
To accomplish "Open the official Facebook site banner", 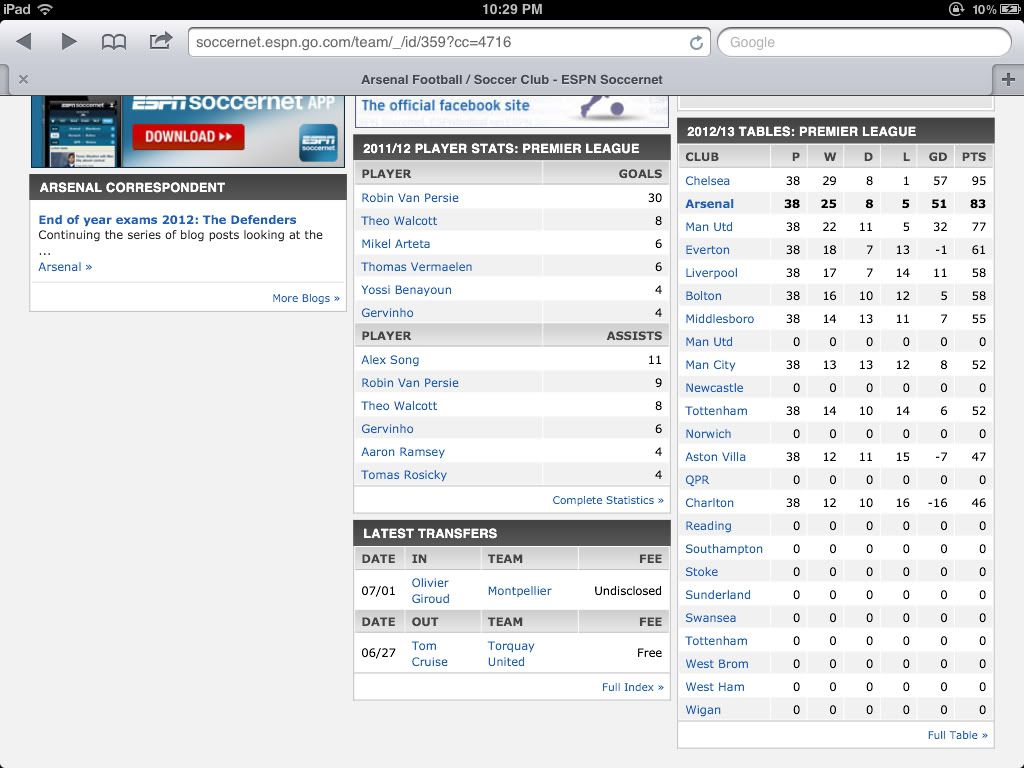I will pos(446,105).
